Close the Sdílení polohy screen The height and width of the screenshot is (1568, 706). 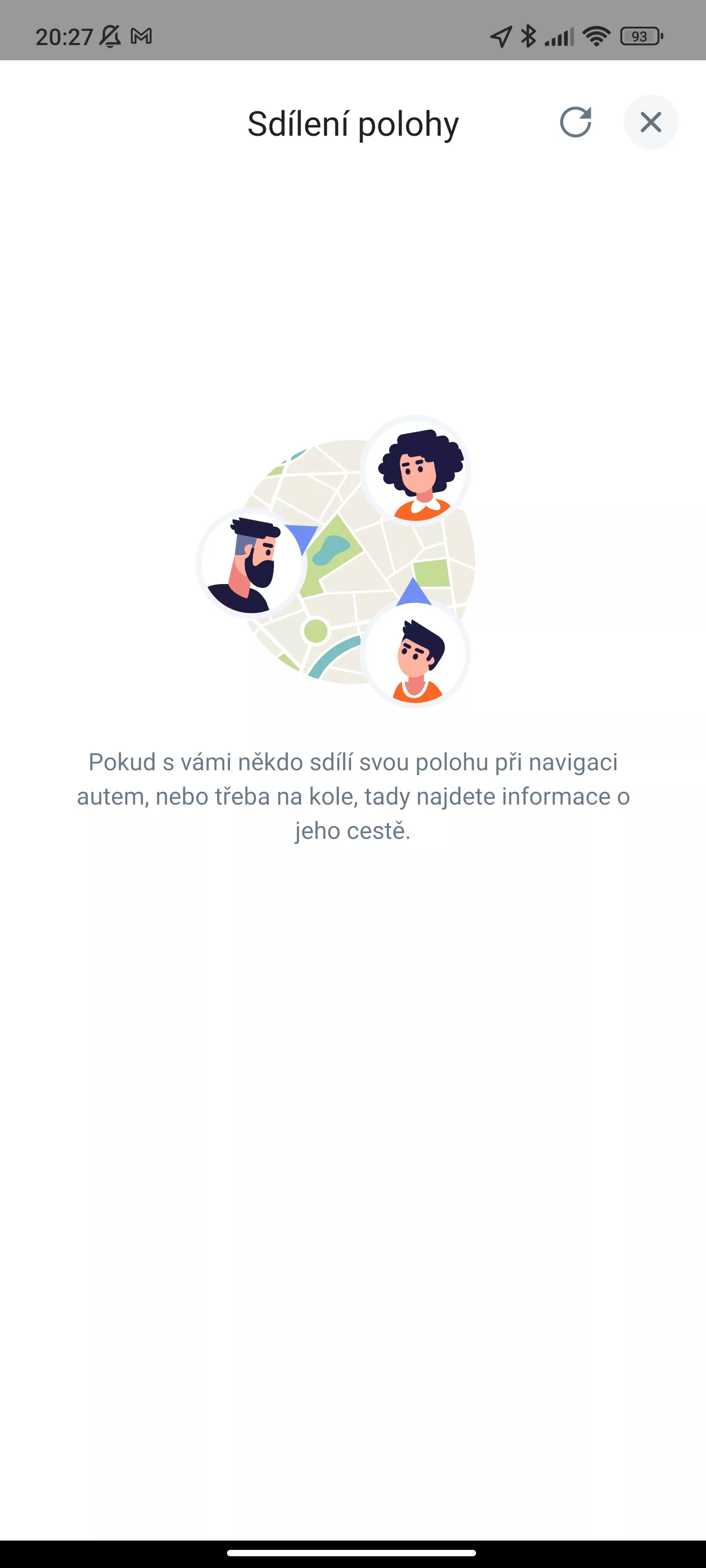(651, 122)
